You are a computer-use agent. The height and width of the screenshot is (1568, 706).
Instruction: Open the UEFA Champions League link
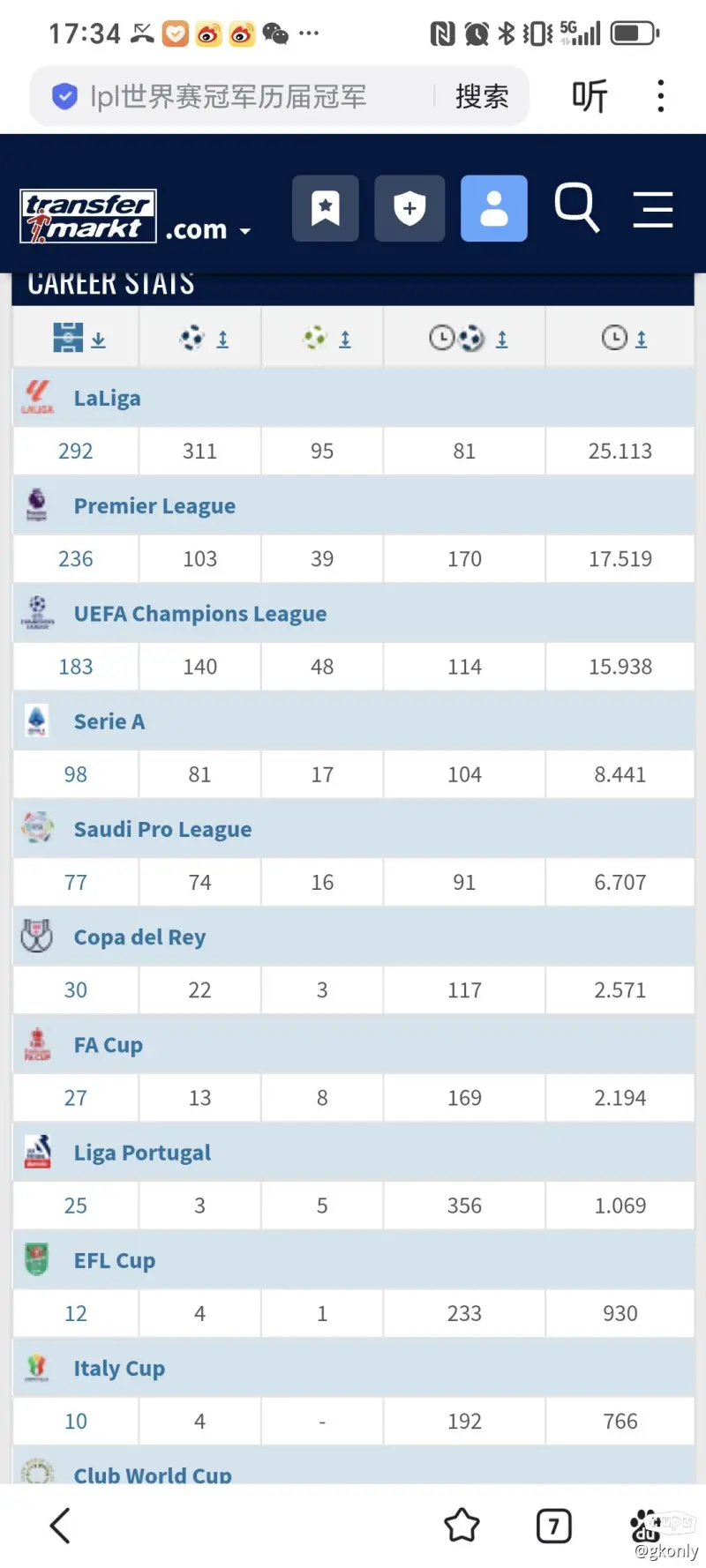click(200, 614)
